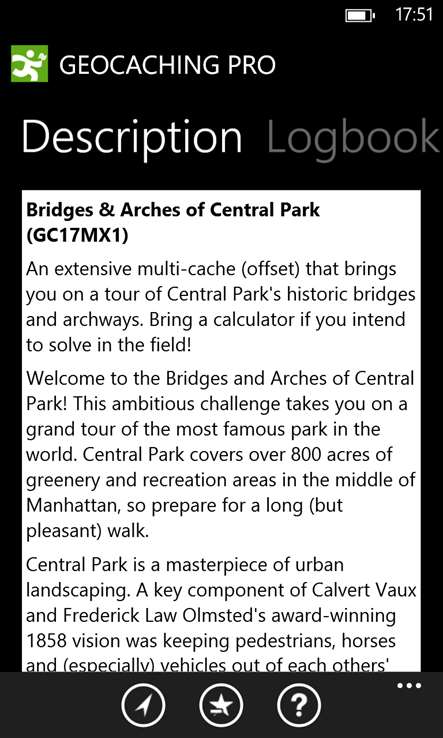
Task: Expand the app bar three-dots menu
Action: tap(409, 685)
